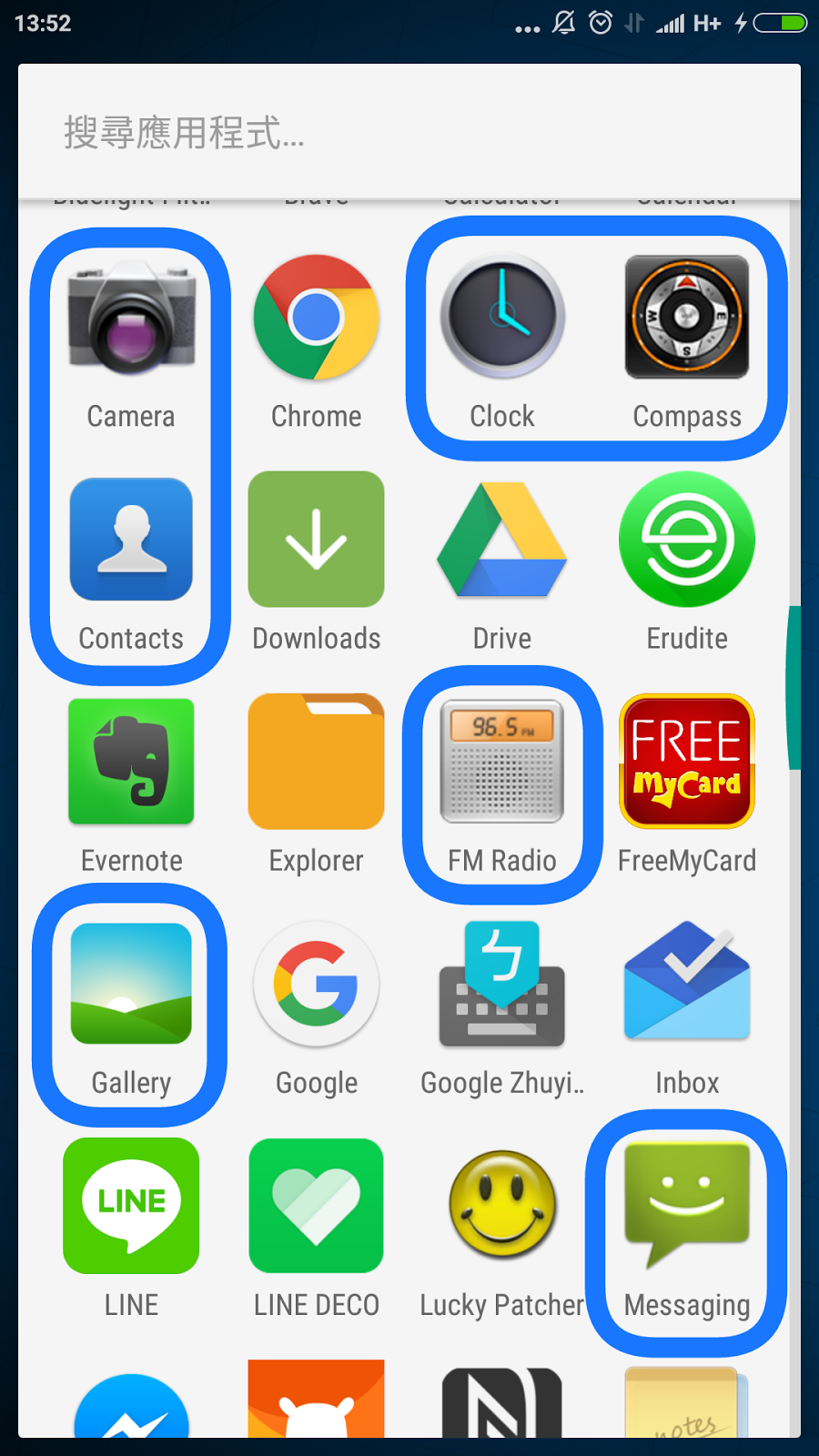This screenshot has height=1456, width=819.
Task: Open the Gallery app
Action: point(131,985)
